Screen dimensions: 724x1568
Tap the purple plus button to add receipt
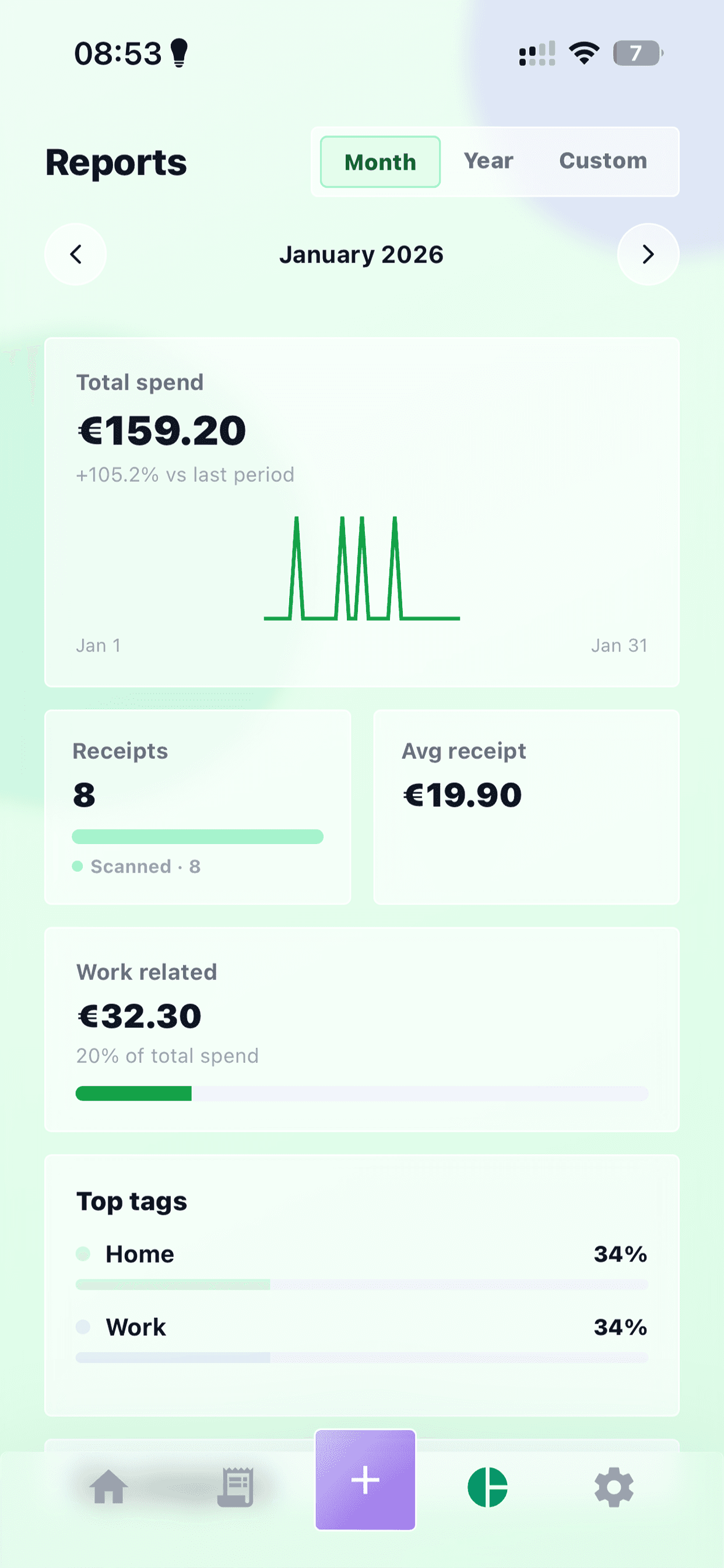(364, 1479)
